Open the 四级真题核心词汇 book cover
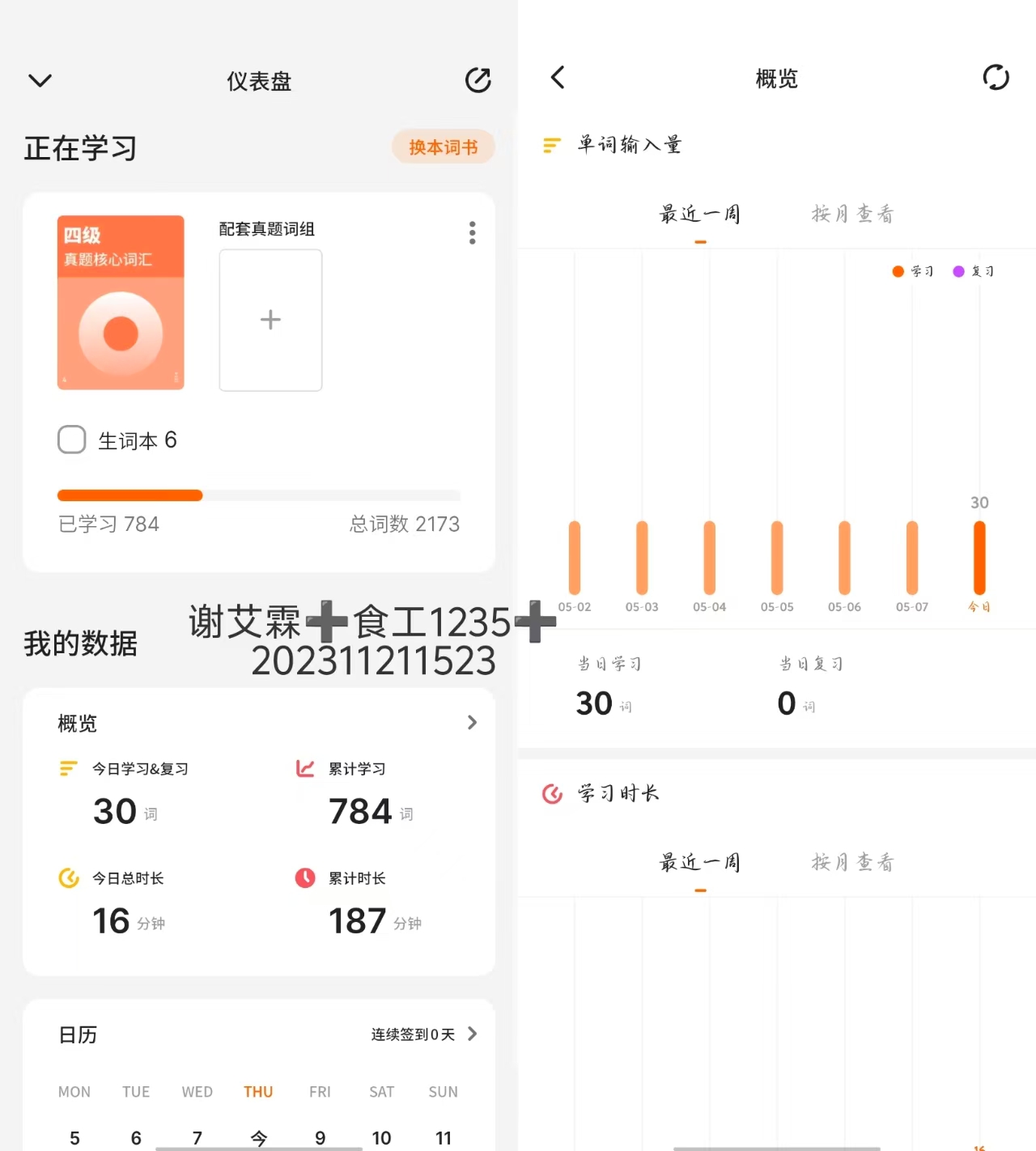The width and height of the screenshot is (1036, 1151). point(121,302)
